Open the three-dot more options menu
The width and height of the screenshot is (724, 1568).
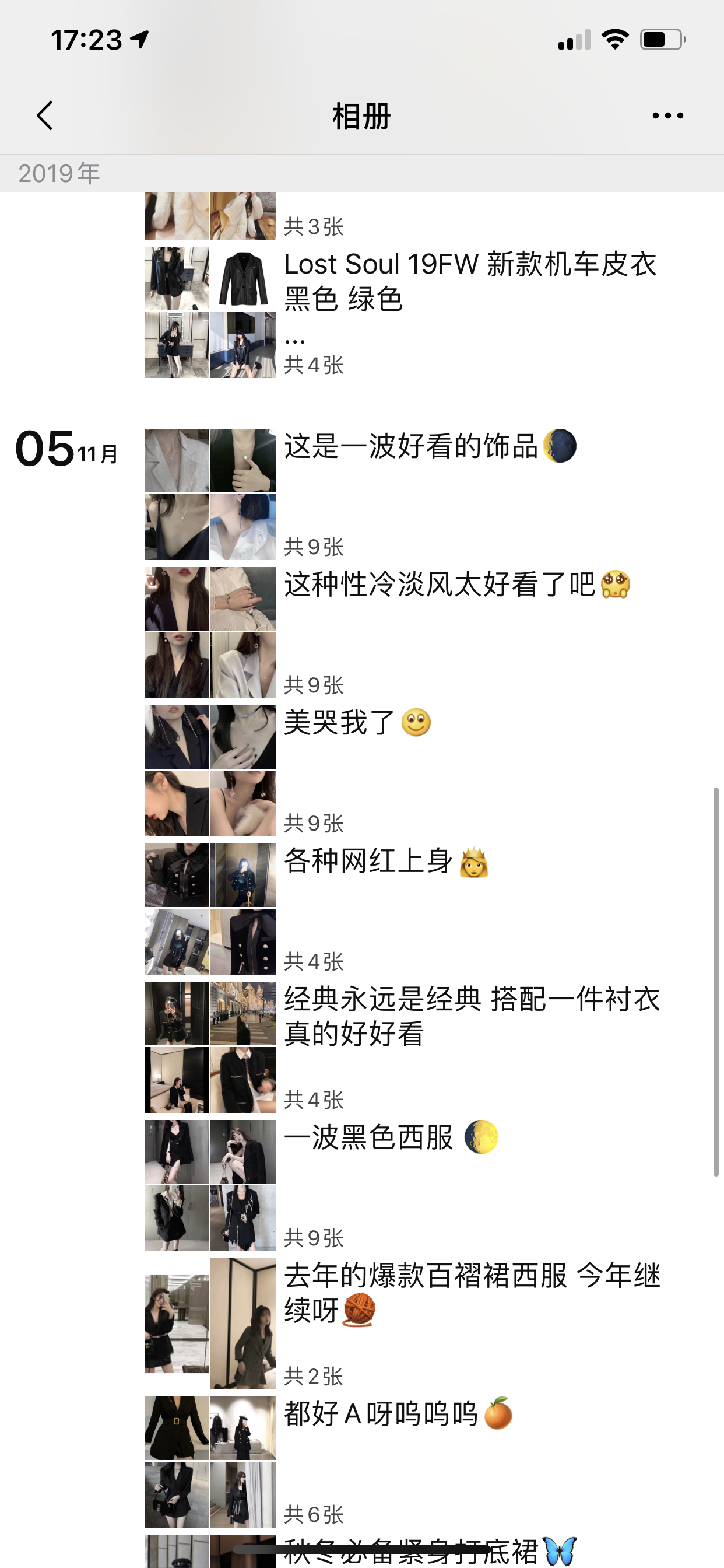667,116
